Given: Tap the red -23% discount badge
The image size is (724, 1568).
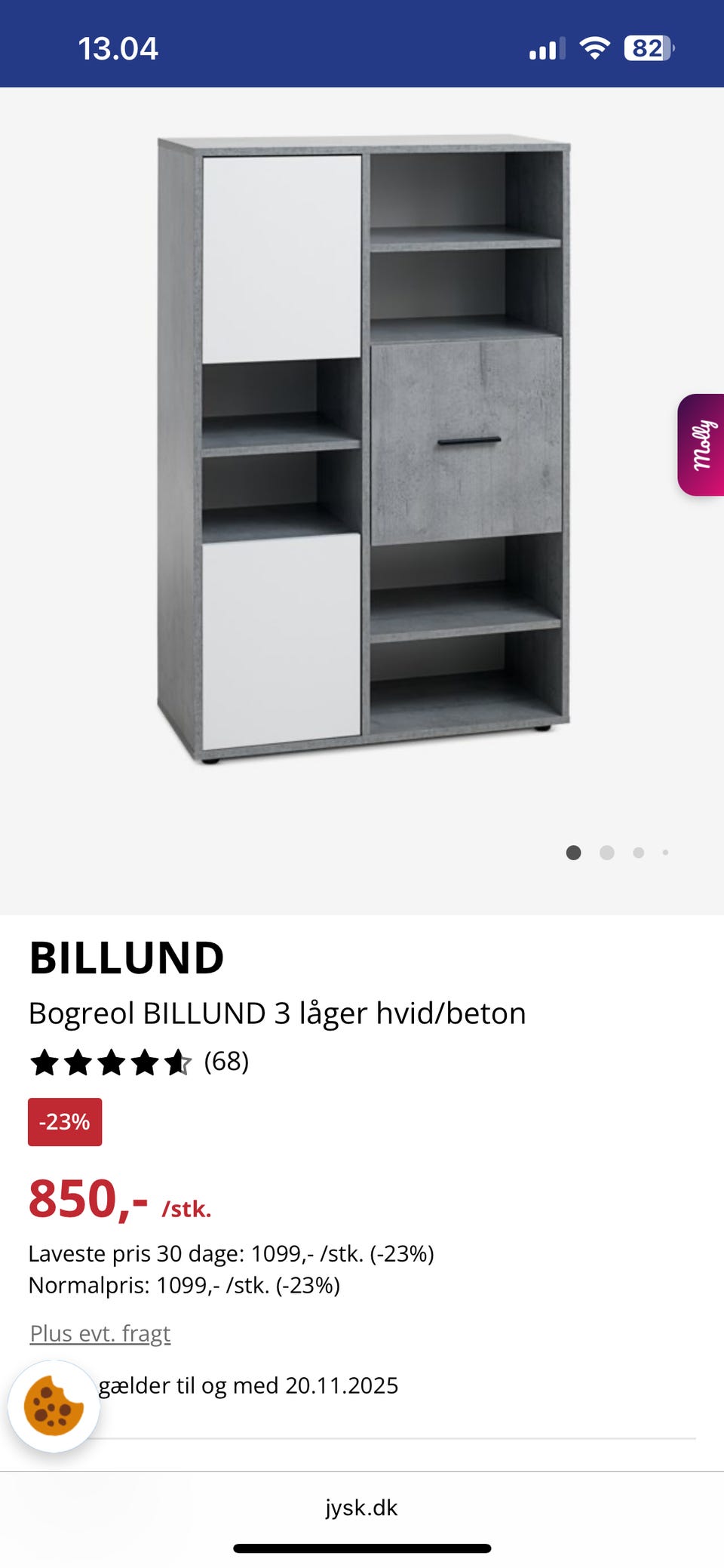Looking at the screenshot, I should [65, 1122].
